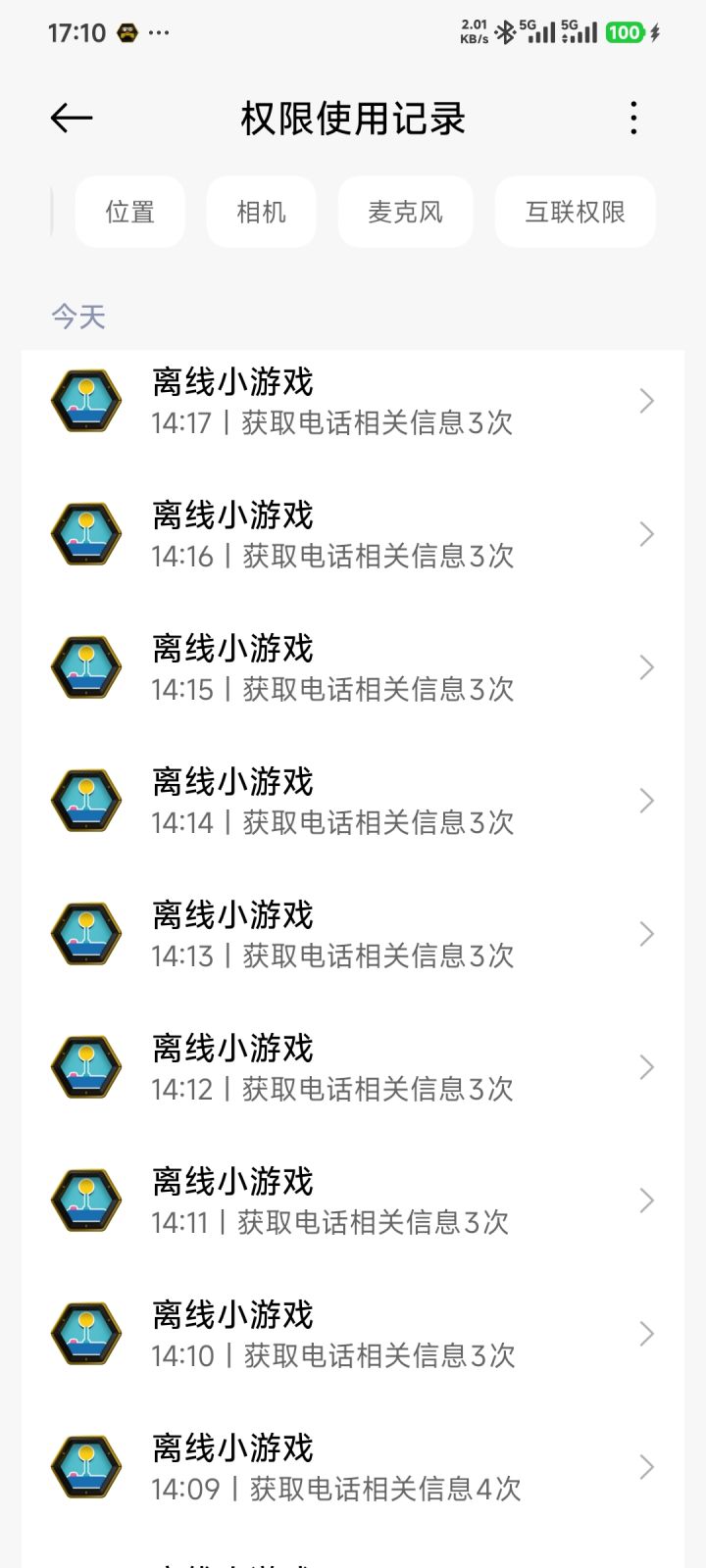
Task: Open the 14:11 离线小游戏 entry
Action: pos(353,1200)
